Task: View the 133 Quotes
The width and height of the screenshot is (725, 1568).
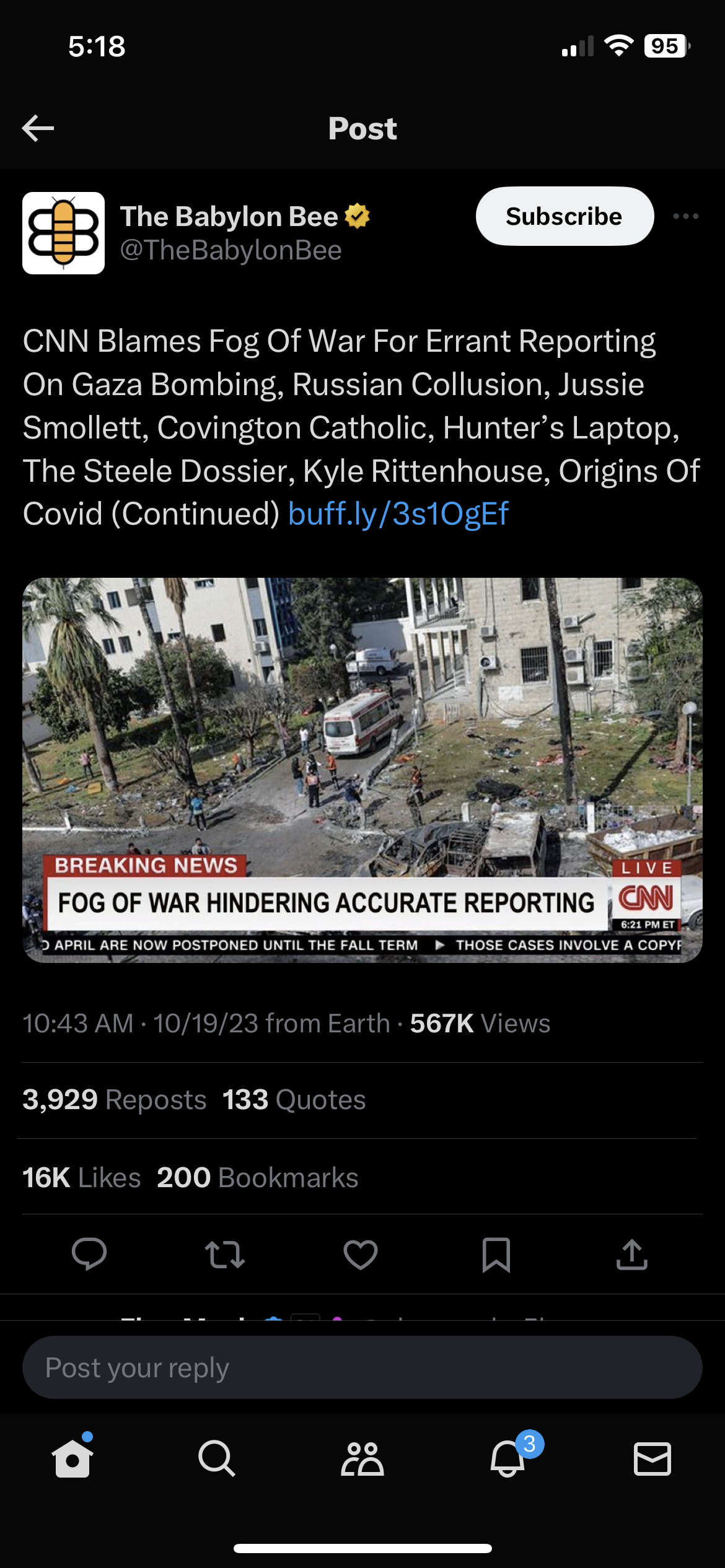Action: pyautogui.click(x=294, y=1100)
